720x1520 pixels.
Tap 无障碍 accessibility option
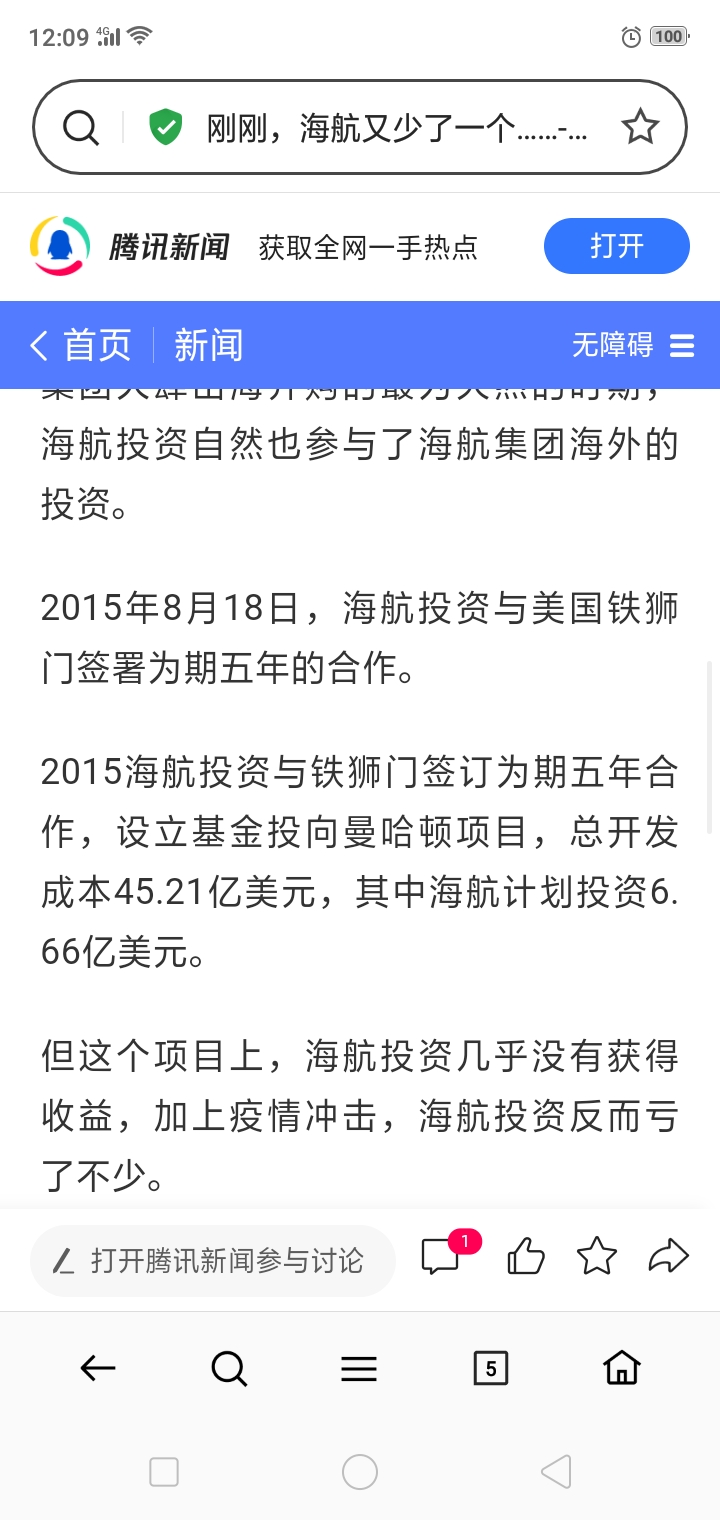612,345
